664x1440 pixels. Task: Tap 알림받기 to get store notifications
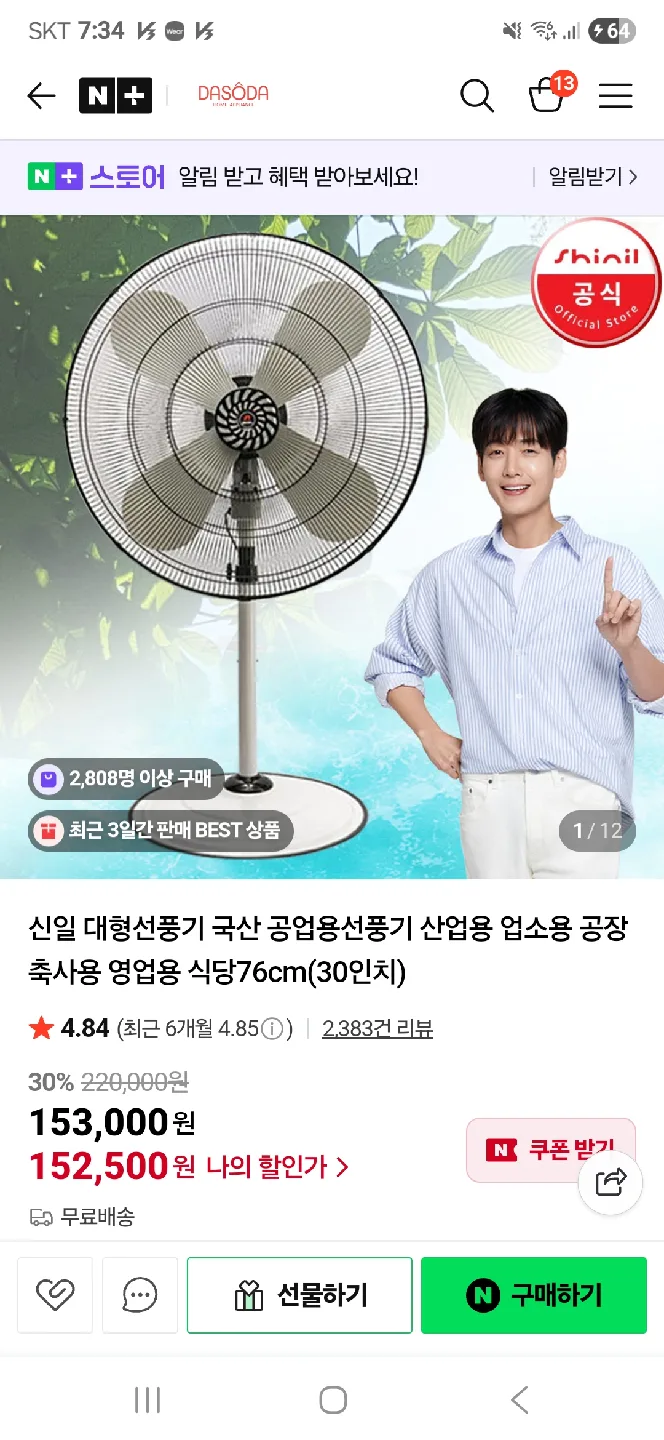[x=592, y=177]
